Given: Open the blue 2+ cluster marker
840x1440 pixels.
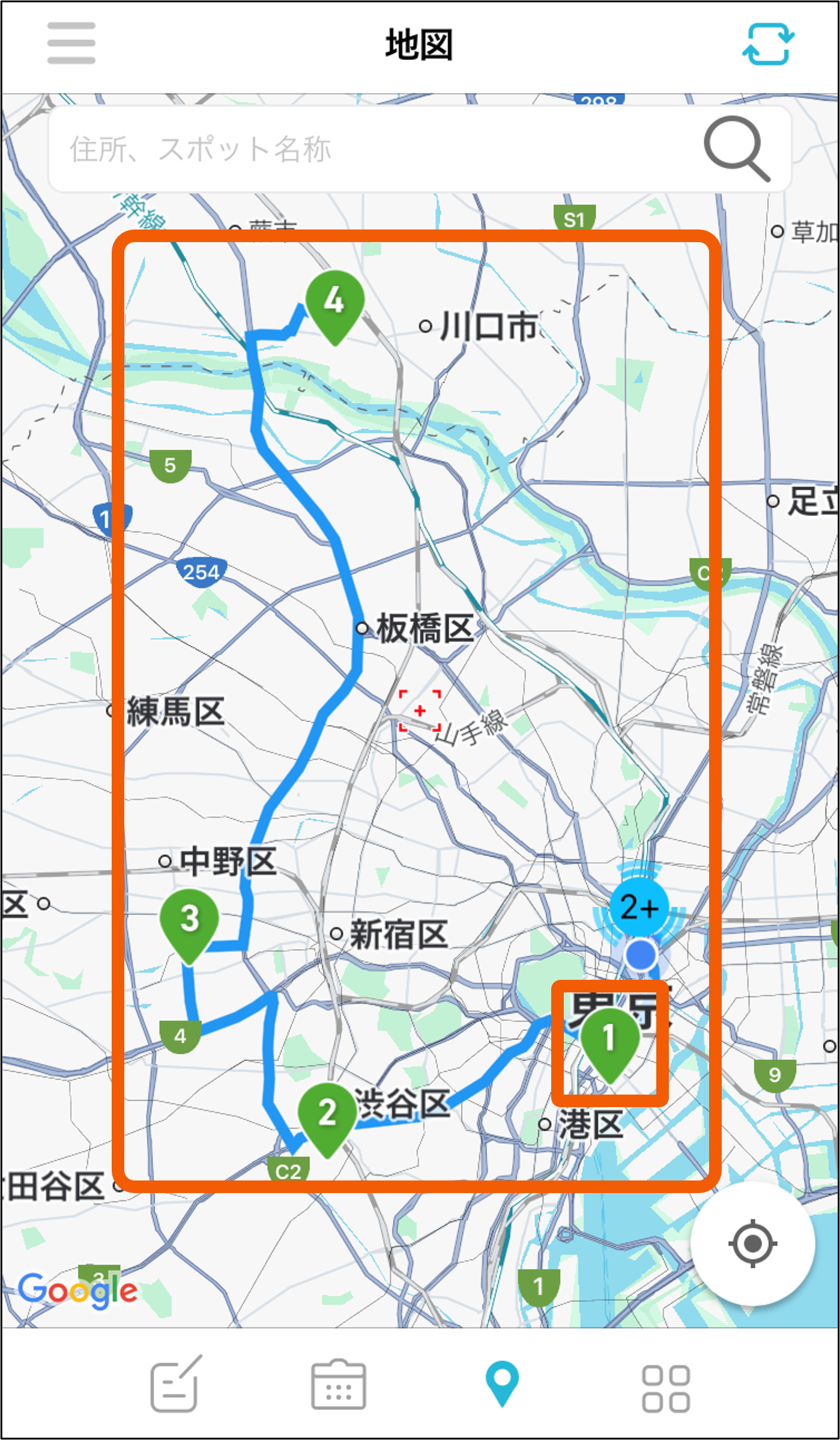Looking at the screenshot, I should (639, 907).
